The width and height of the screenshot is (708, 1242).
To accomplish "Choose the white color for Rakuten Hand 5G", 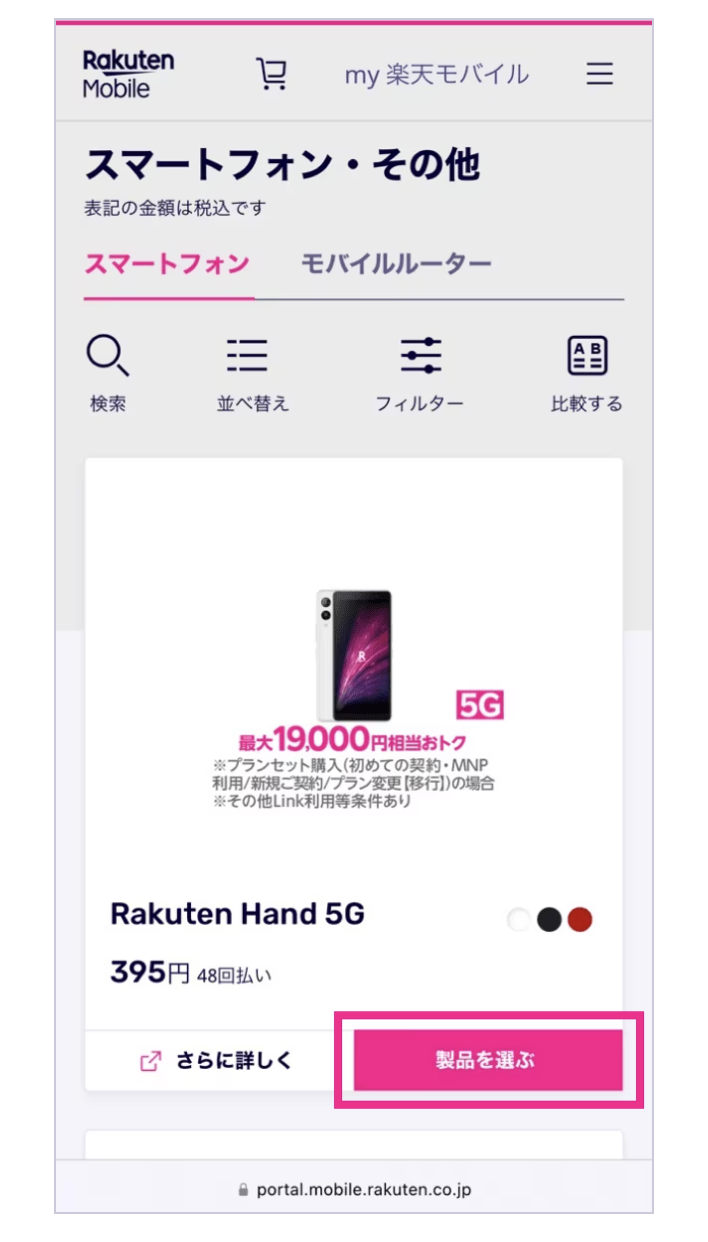I will point(519,920).
